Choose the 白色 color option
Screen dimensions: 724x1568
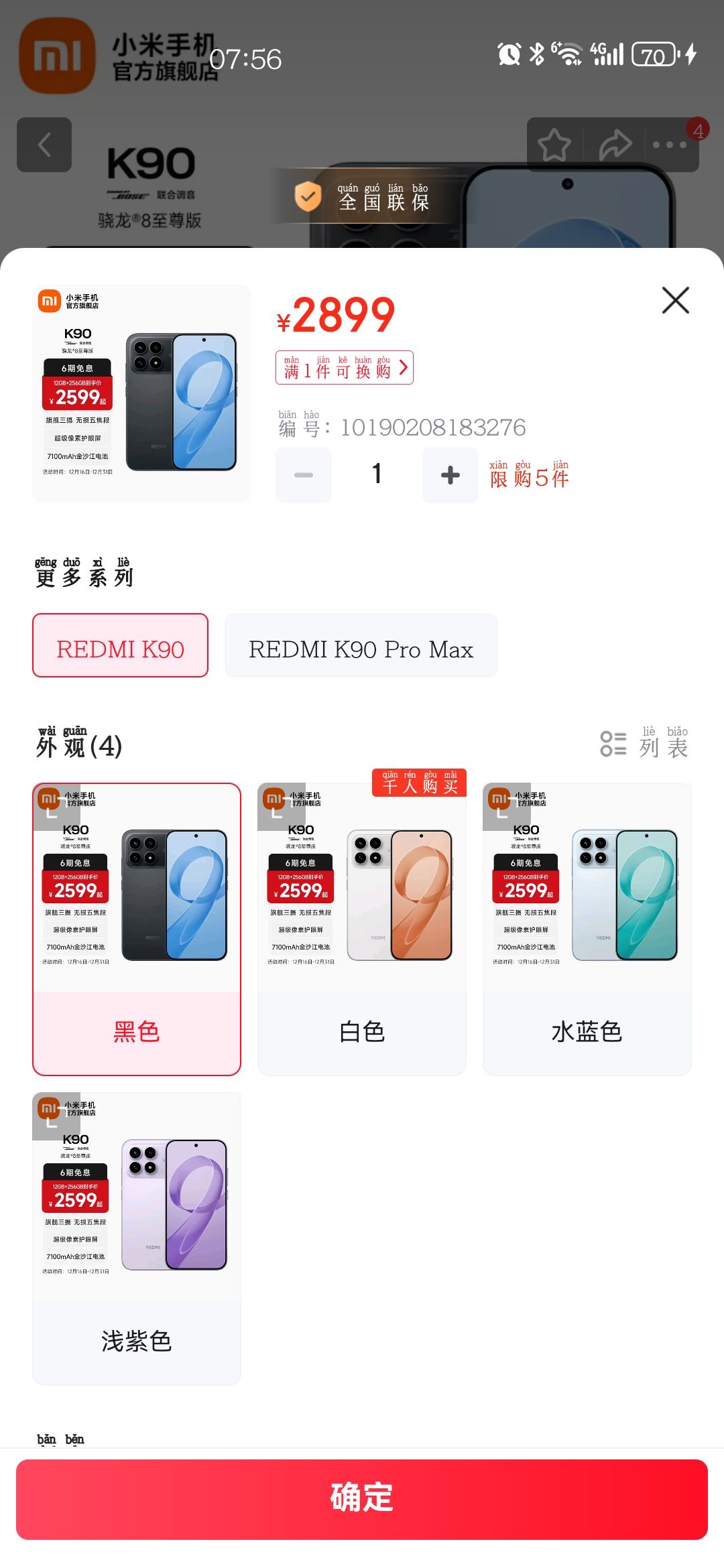362,929
